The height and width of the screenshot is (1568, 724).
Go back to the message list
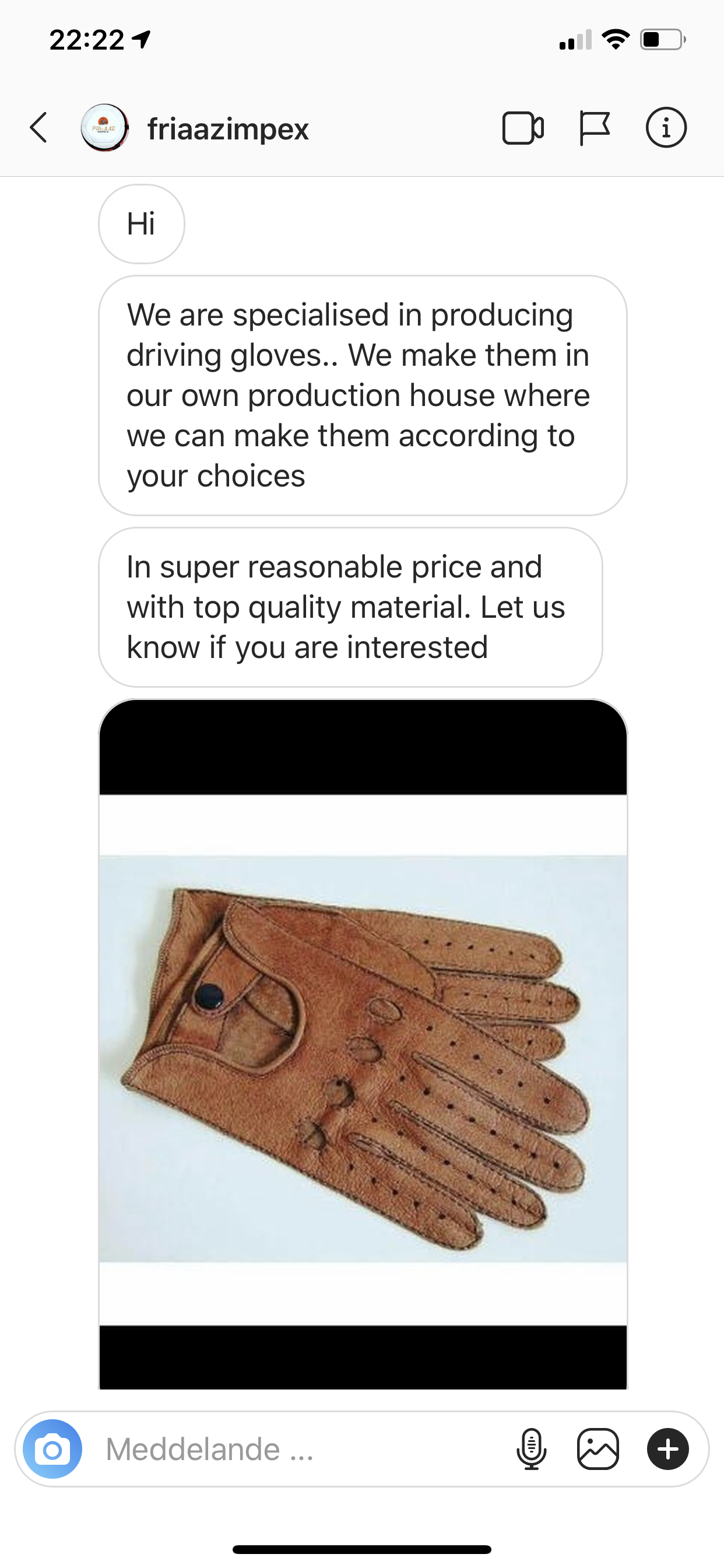coord(38,128)
